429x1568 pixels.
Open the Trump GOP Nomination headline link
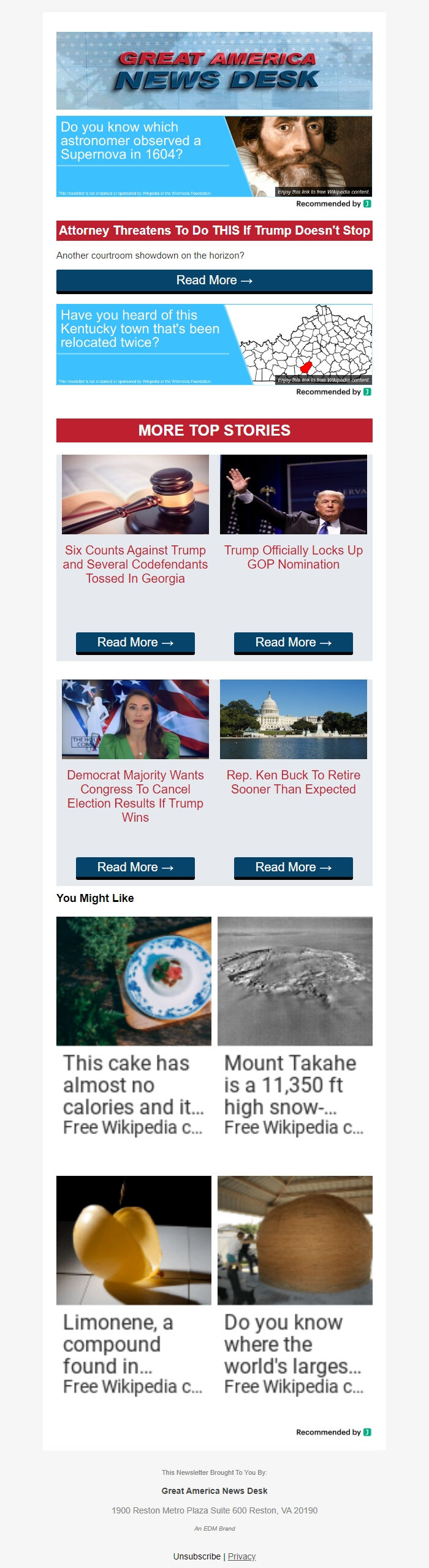(x=293, y=558)
